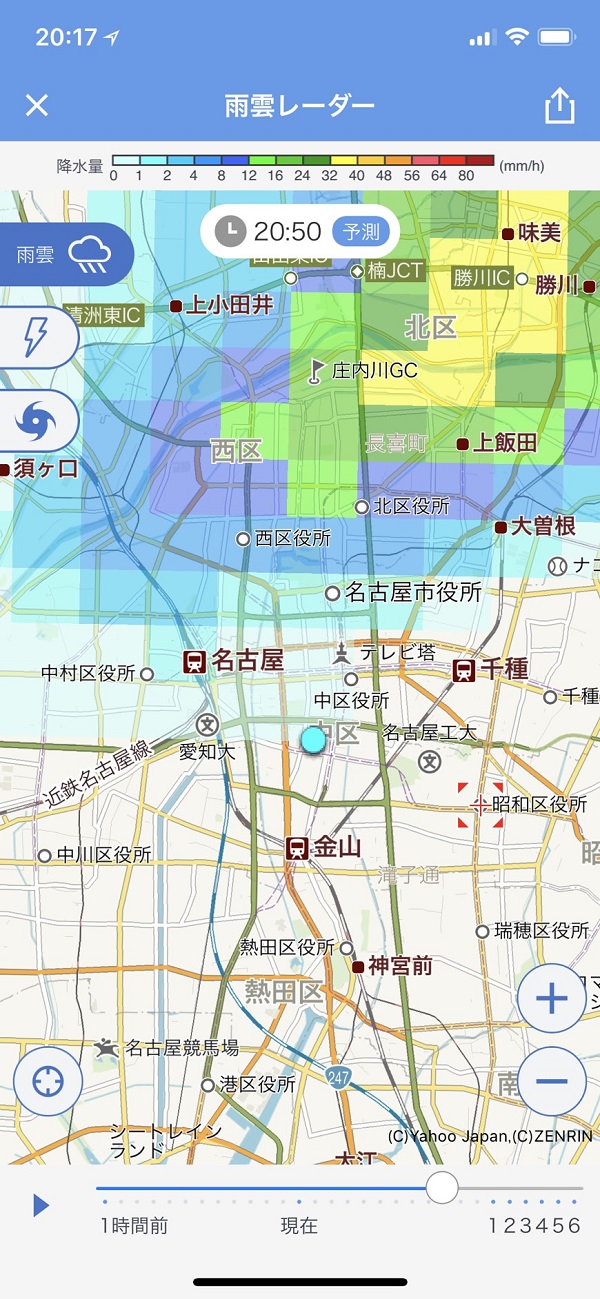Share the rain radar map
The width and height of the screenshot is (600, 1299).
560,105
